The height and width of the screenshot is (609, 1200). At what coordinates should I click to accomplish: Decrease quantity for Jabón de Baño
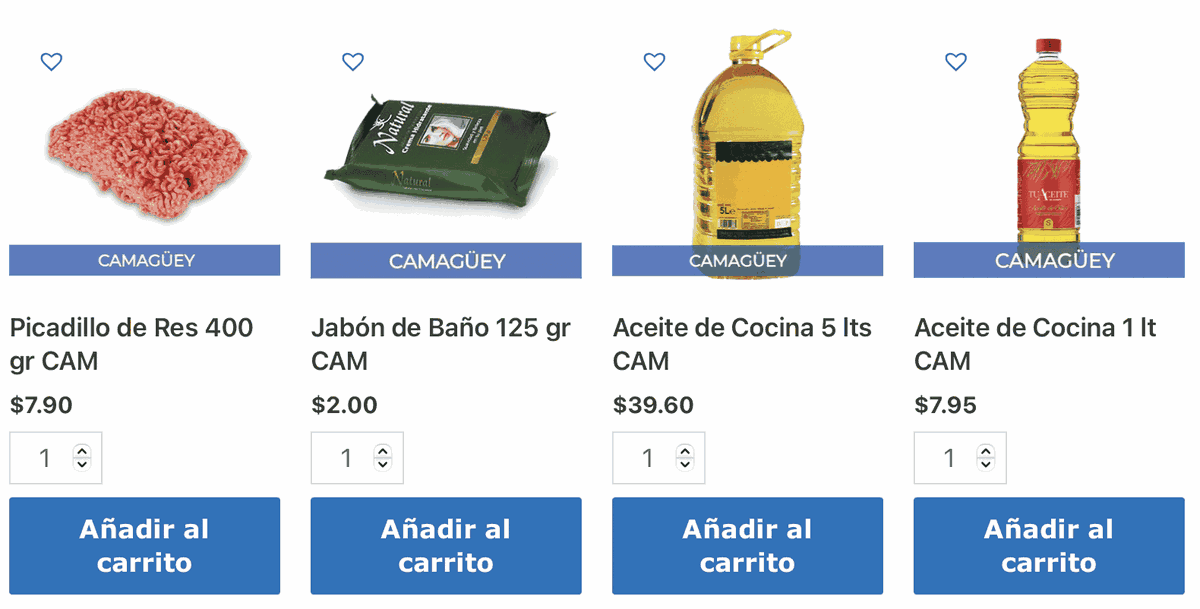pyautogui.click(x=383, y=465)
